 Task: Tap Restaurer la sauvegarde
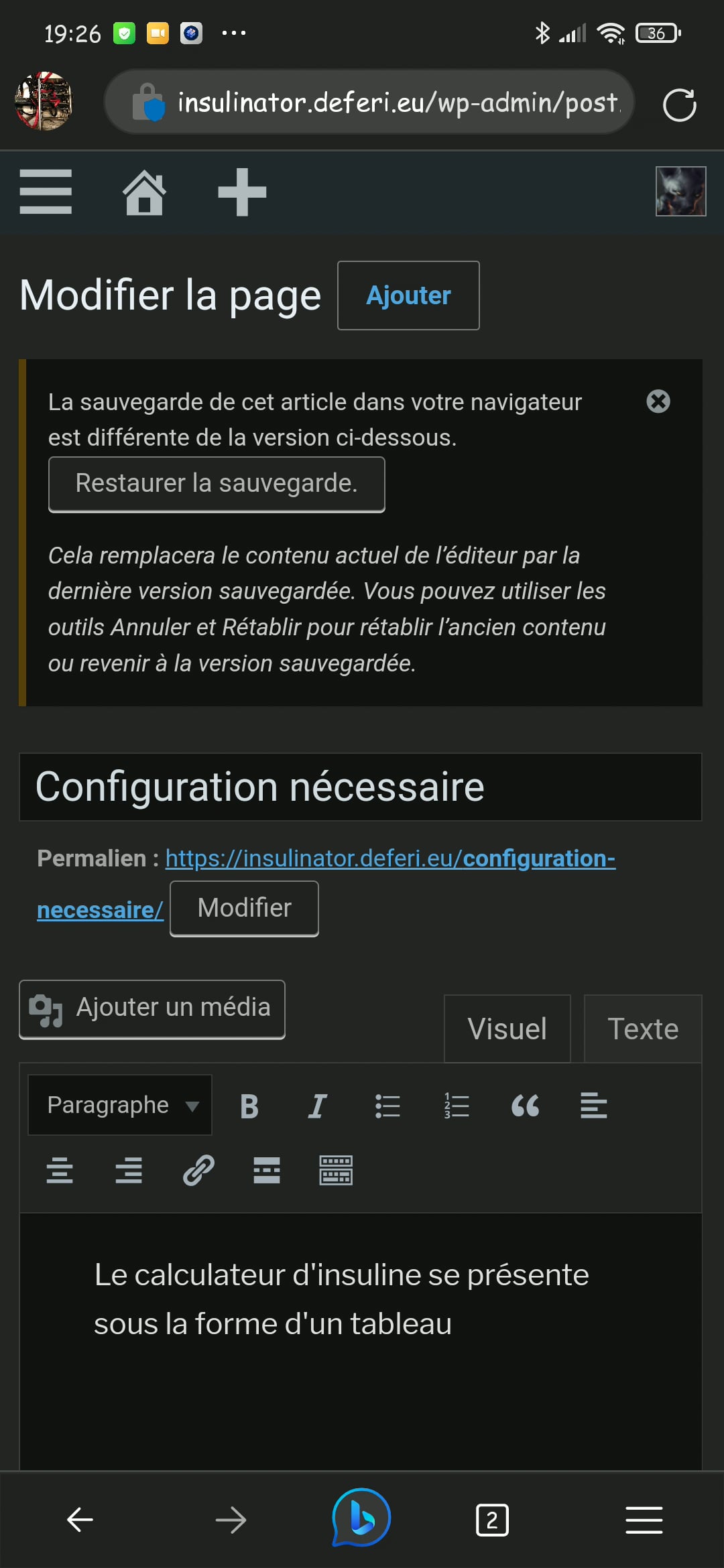point(217,484)
